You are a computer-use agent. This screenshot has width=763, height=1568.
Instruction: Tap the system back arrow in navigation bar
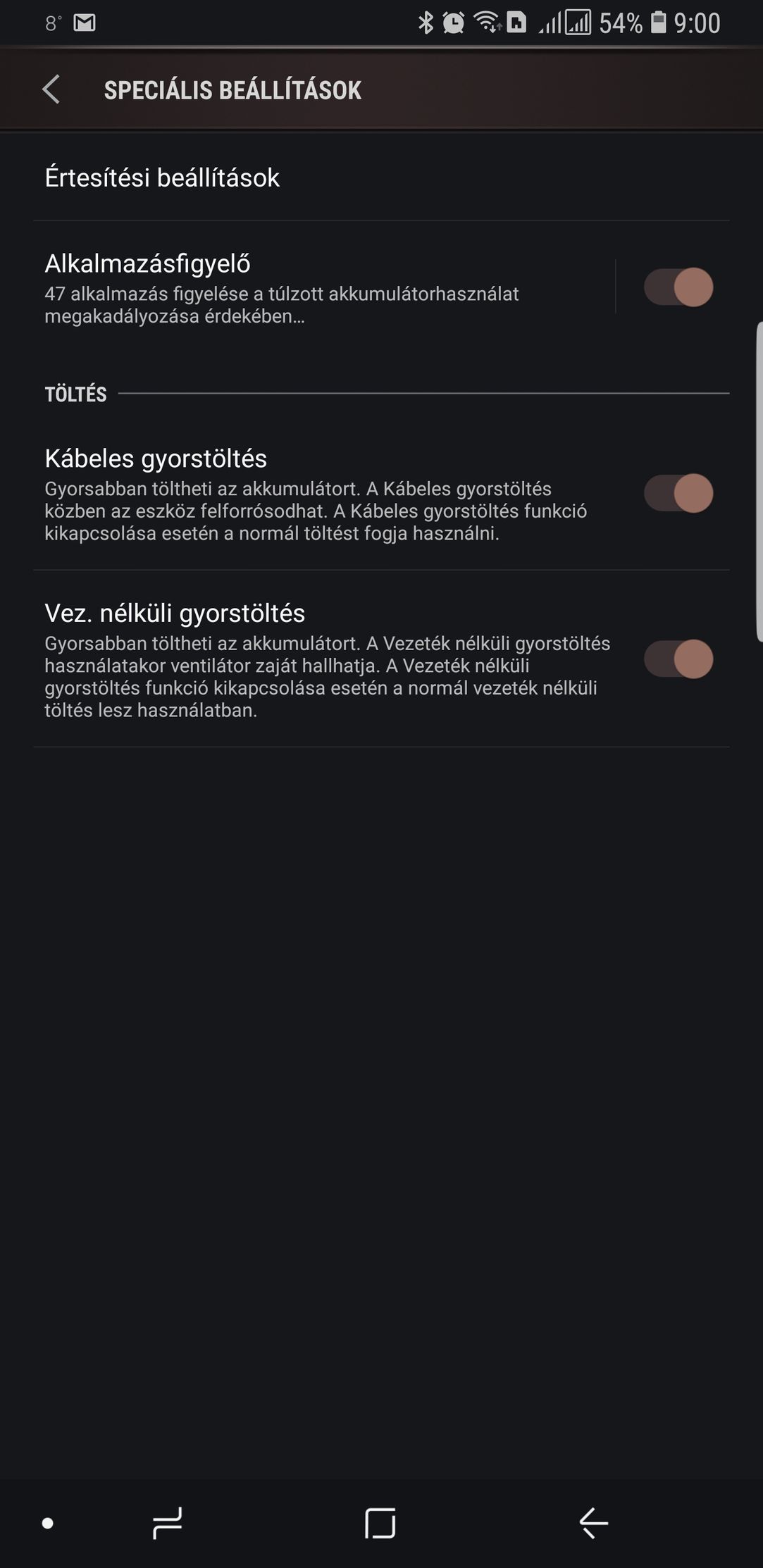[x=594, y=1524]
